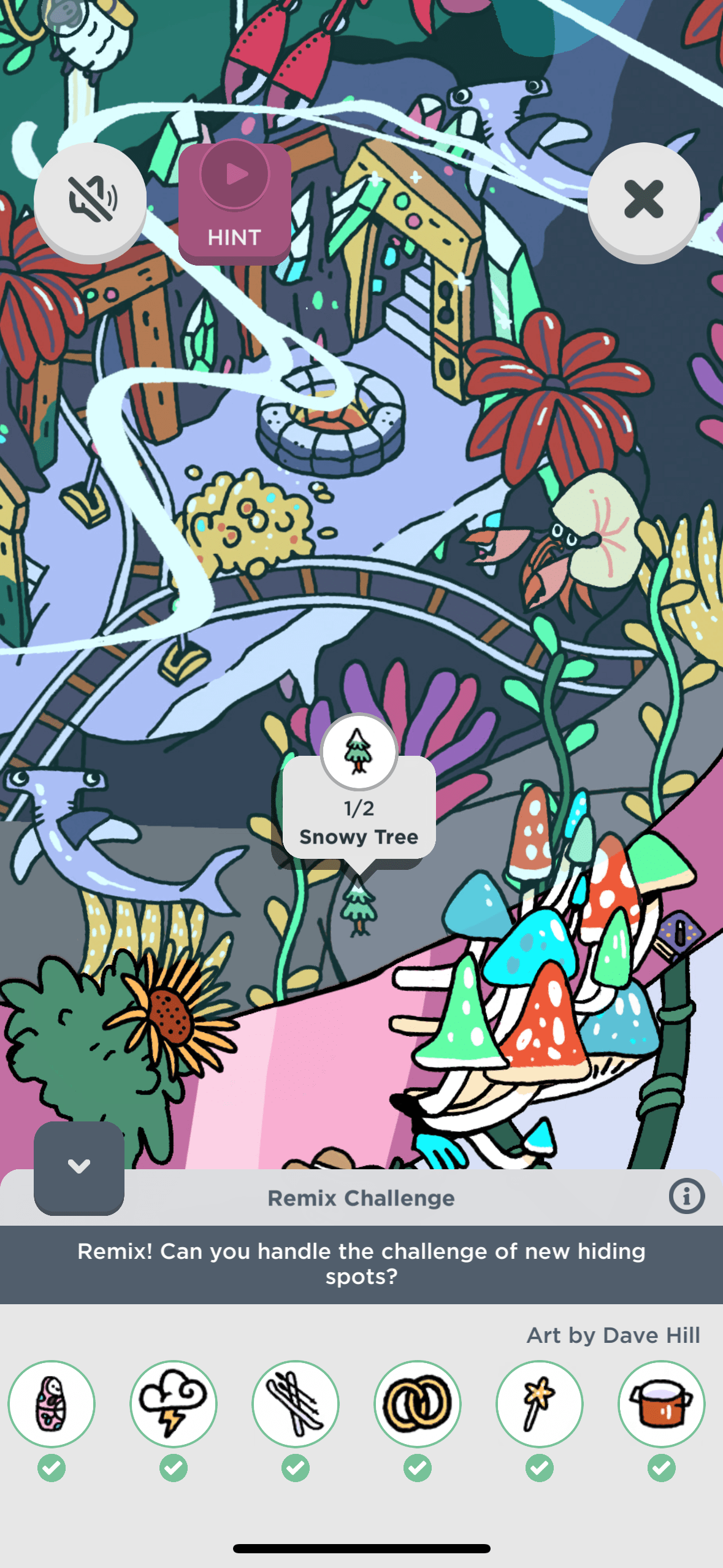Select the magic wand item icon
The height and width of the screenshot is (1568, 723).
(540, 1404)
